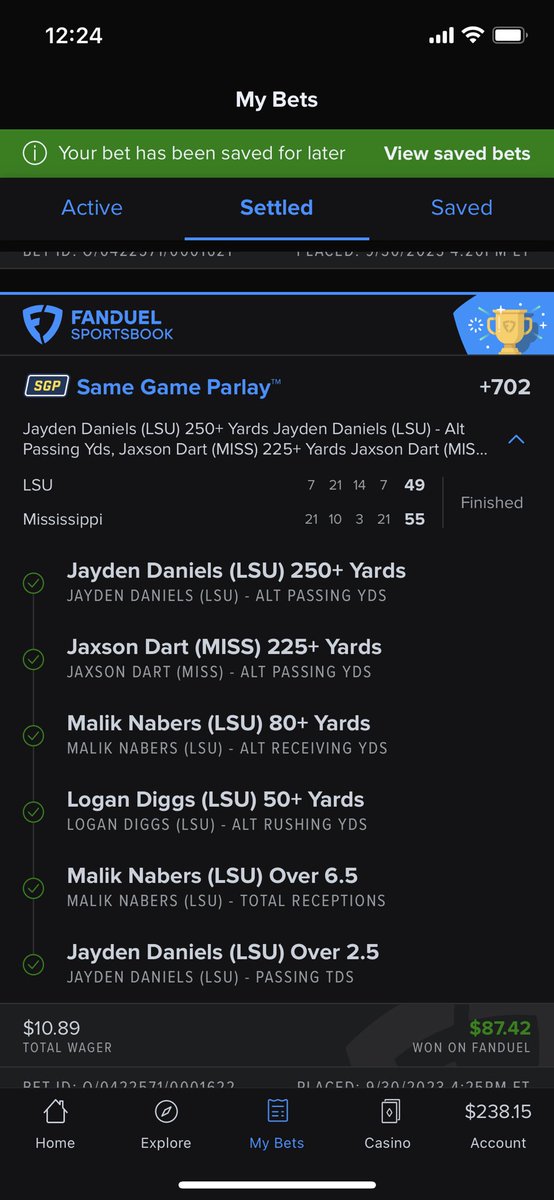This screenshot has height=1200, width=554.
Task: Switch to the Active bets tab
Action: tap(92, 208)
